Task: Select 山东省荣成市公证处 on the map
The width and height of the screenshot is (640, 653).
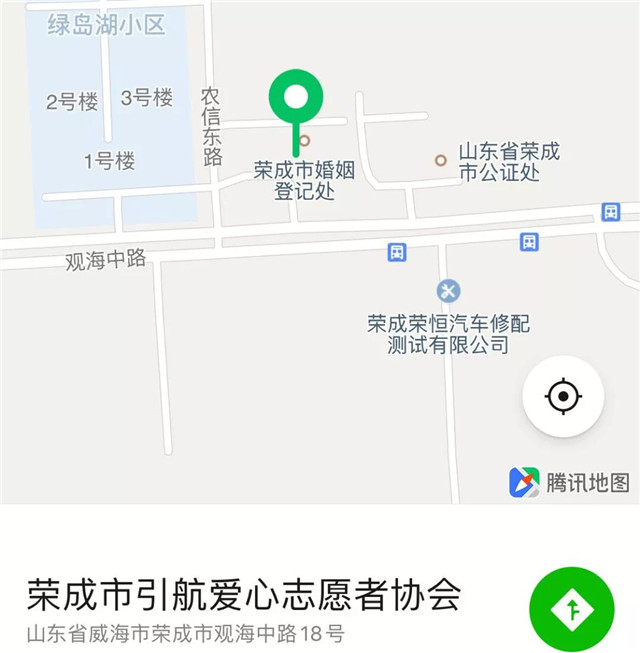Action: (x=508, y=162)
